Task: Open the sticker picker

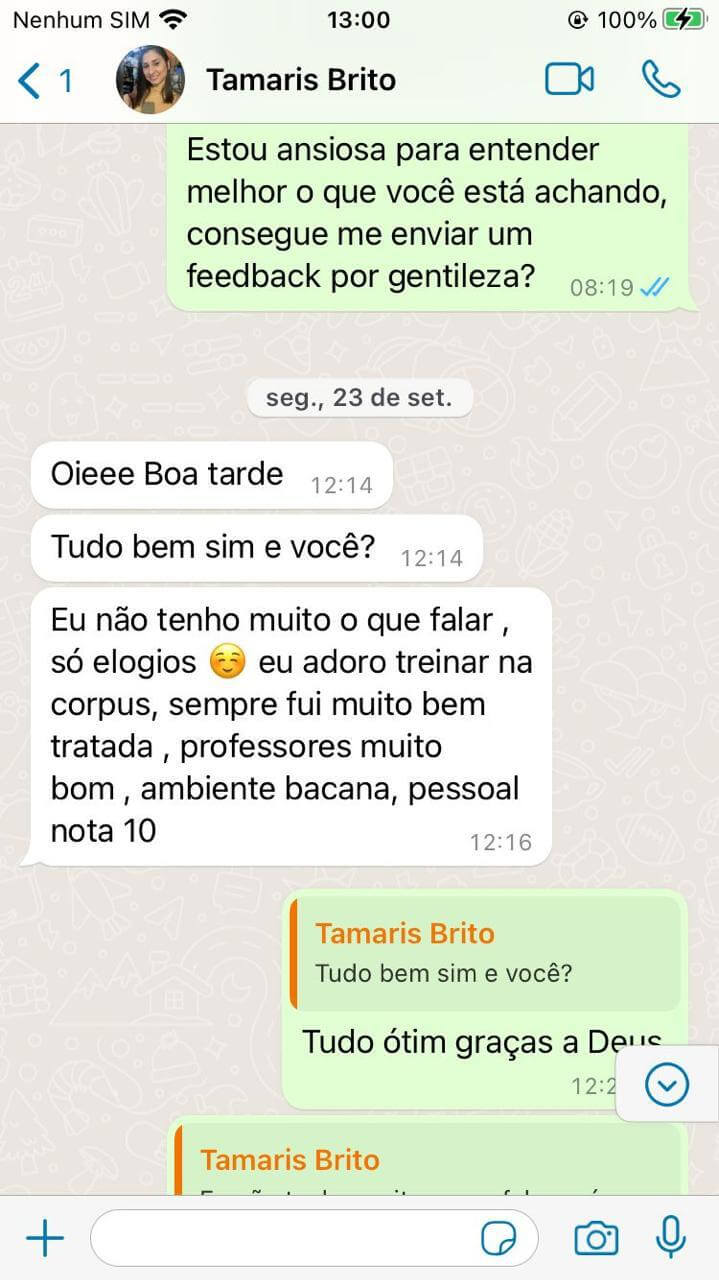Action: pyautogui.click(x=499, y=1240)
